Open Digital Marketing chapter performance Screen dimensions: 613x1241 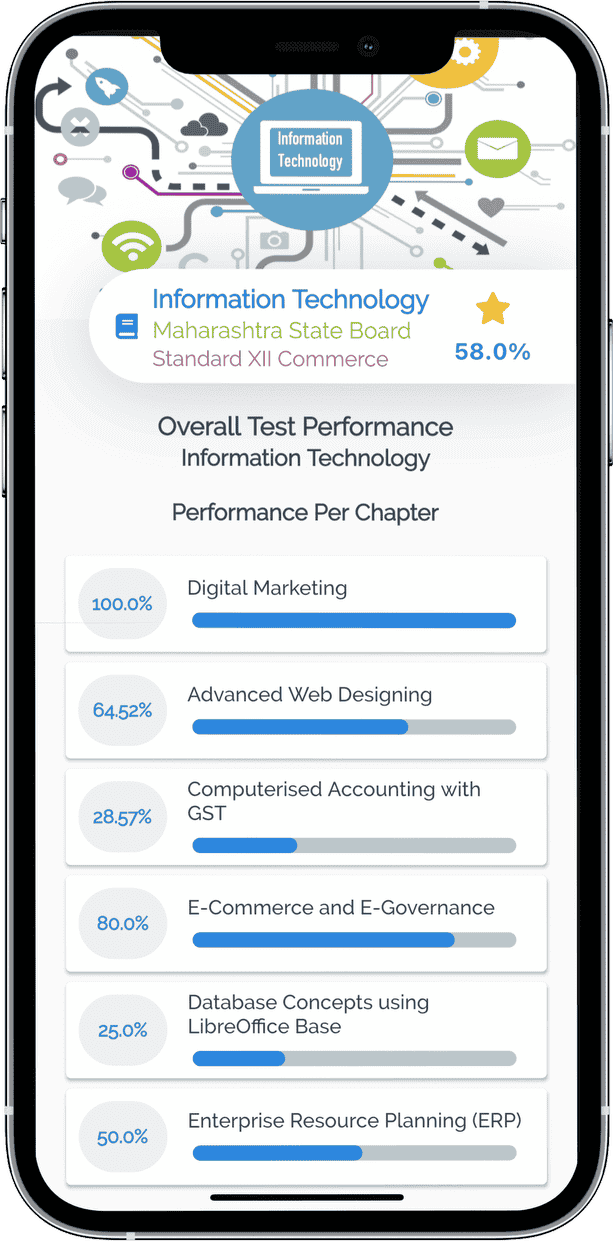pos(306,603)
